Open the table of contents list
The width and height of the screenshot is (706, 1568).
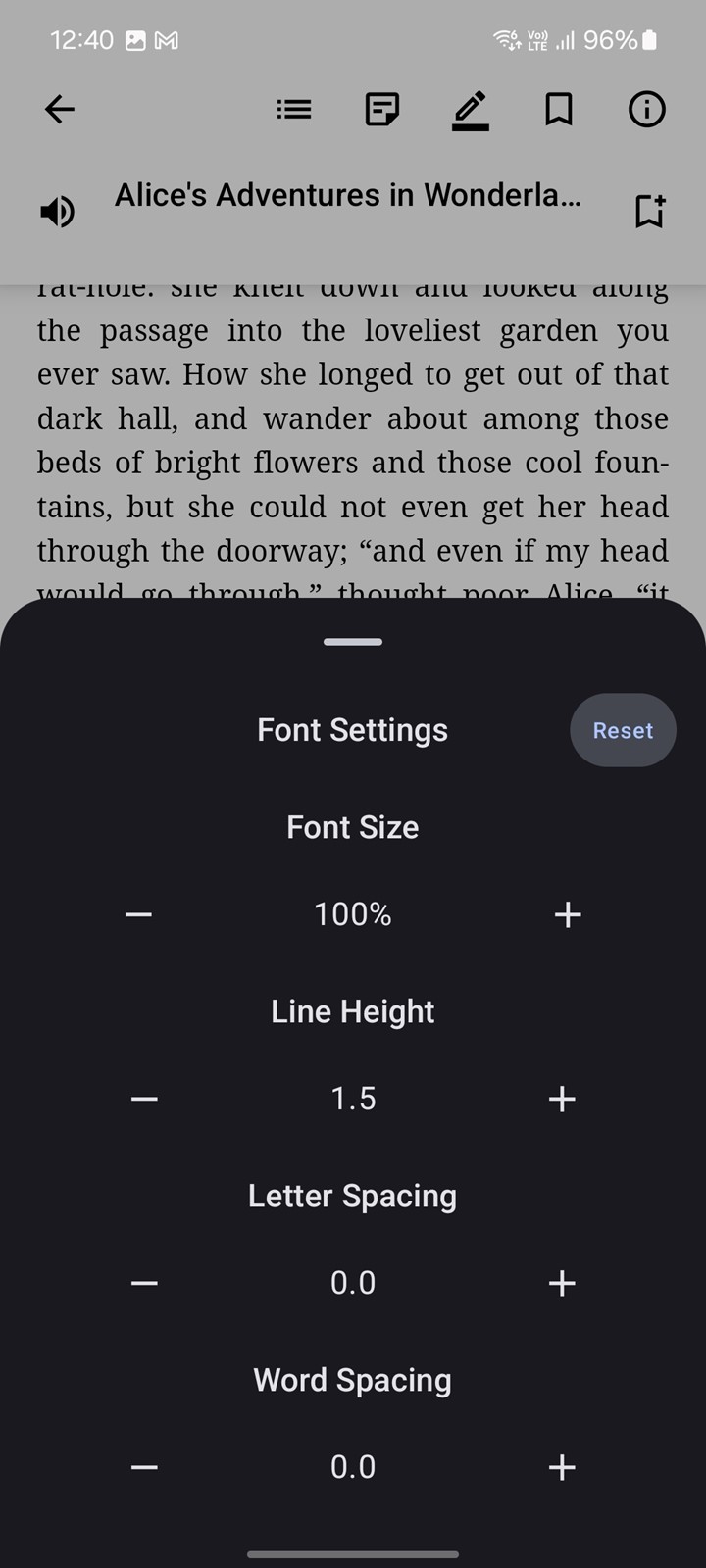(294, 109)
